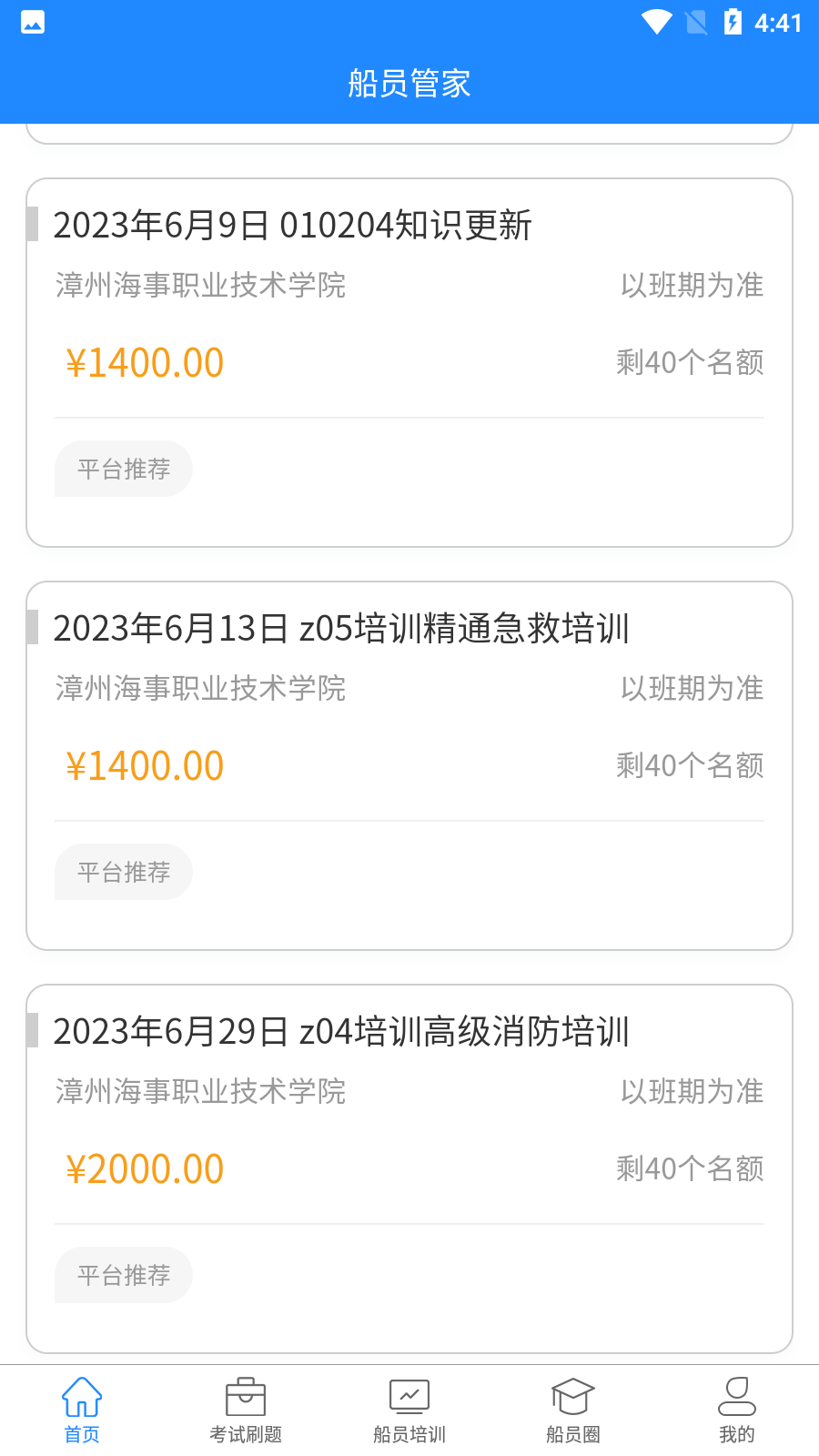Tap the 考试刷题 briefcase icon
819x1456 pixels.
point(245,1395)
